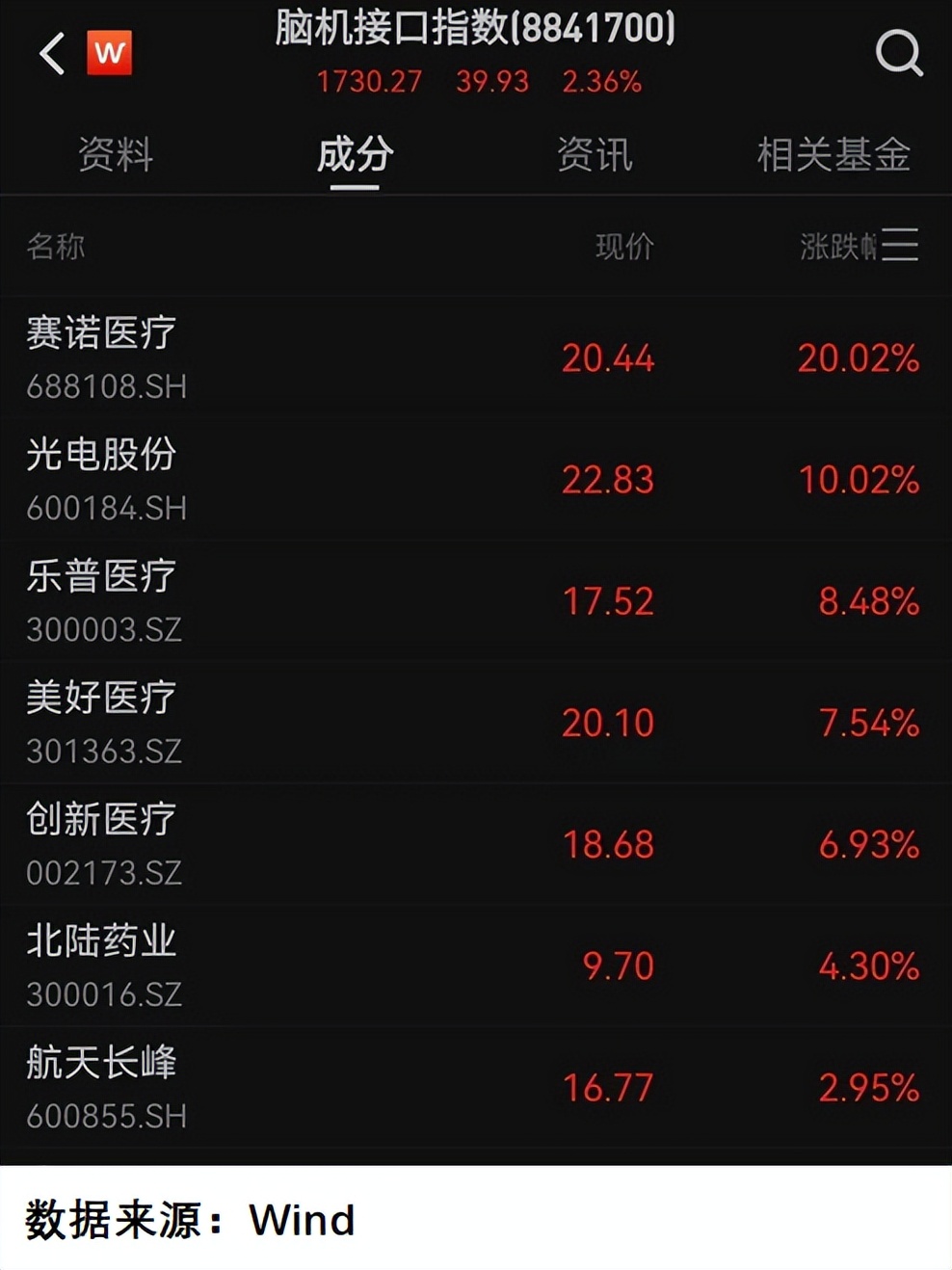Switch to the 资讯 tab
The image size is (952, 1270).
(x=595, y=154)
